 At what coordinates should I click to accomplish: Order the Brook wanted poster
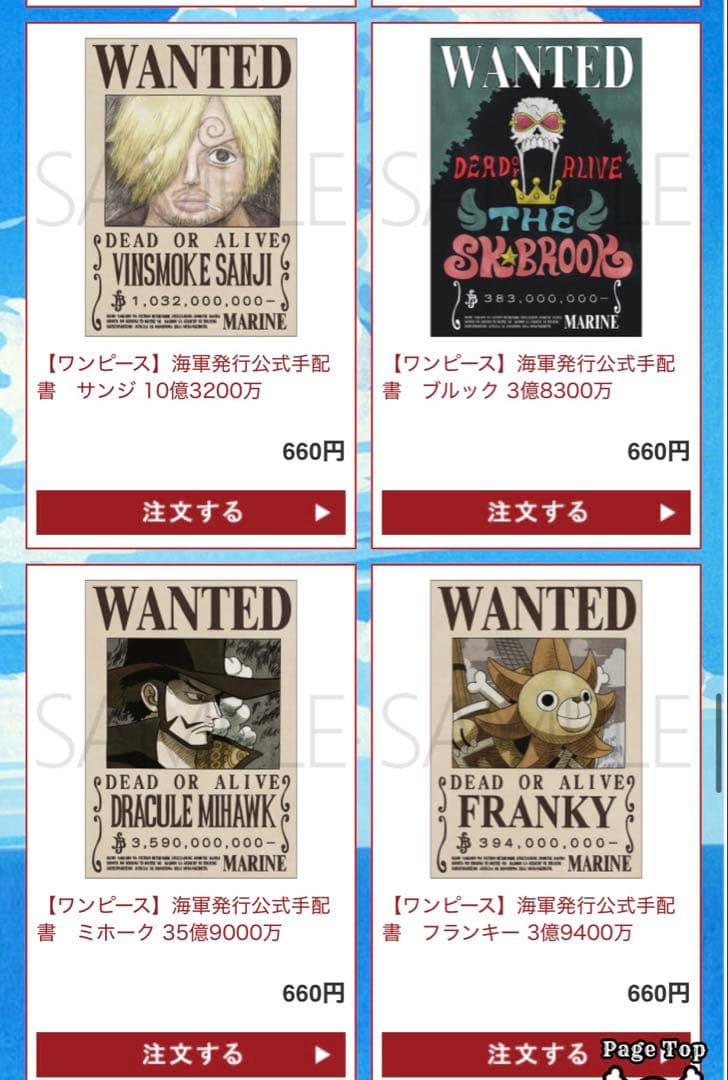(x=536, y=512)
